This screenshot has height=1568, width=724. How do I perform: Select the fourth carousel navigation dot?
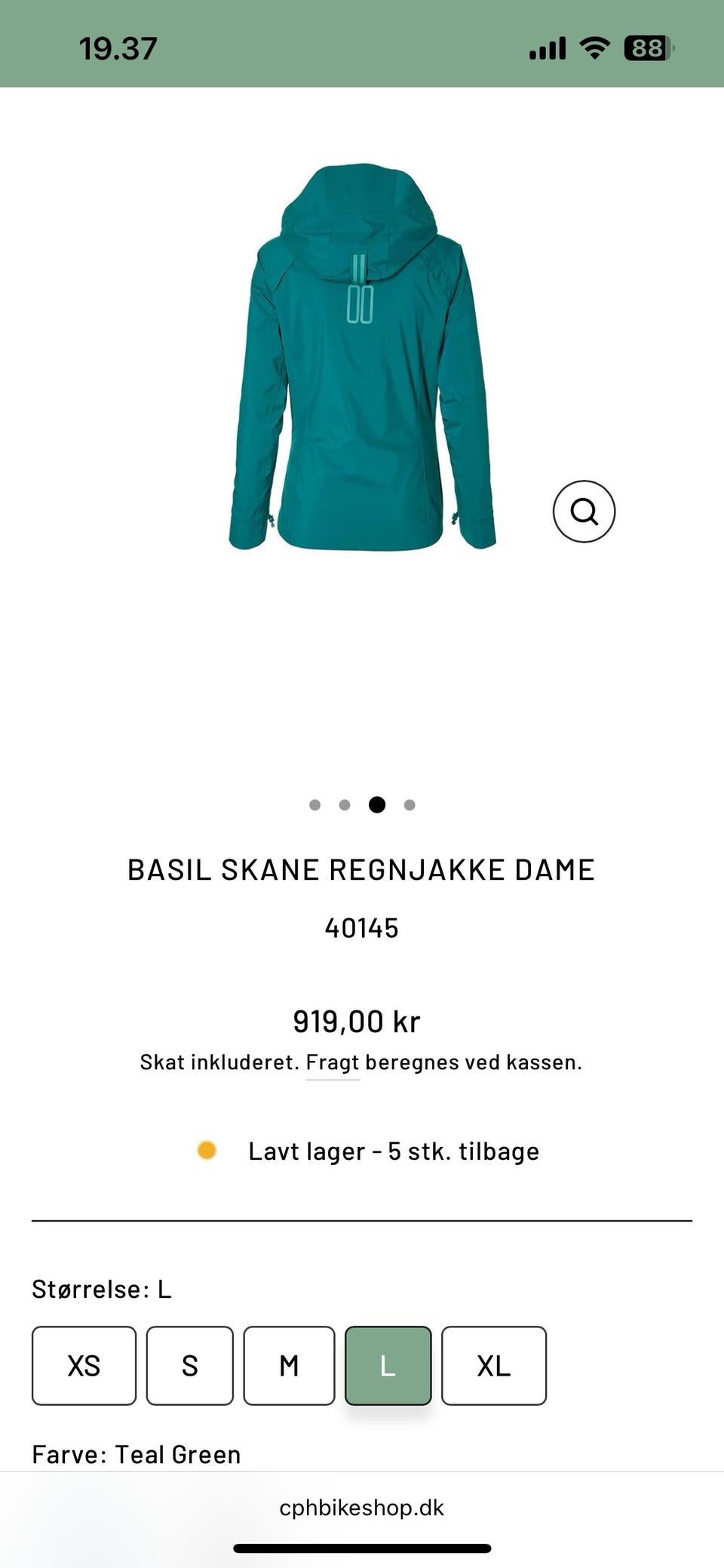[x=408, y=804]
